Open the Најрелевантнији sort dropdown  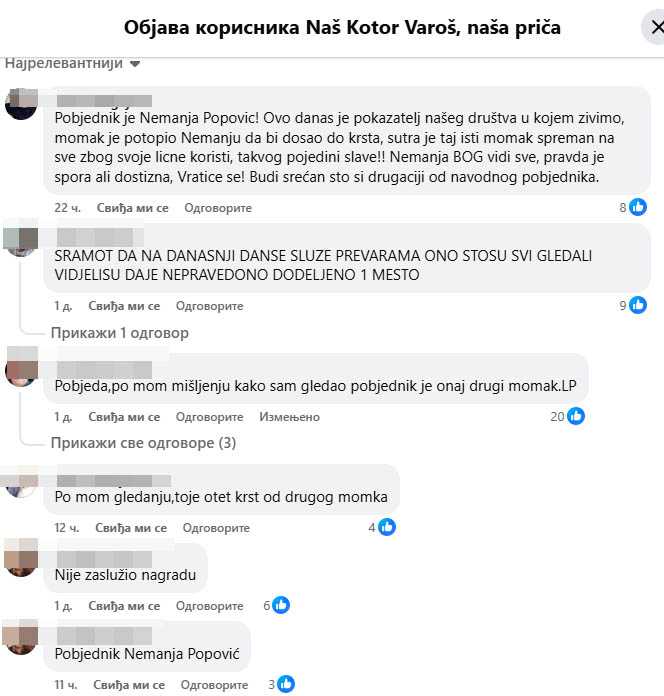point(72,64)
